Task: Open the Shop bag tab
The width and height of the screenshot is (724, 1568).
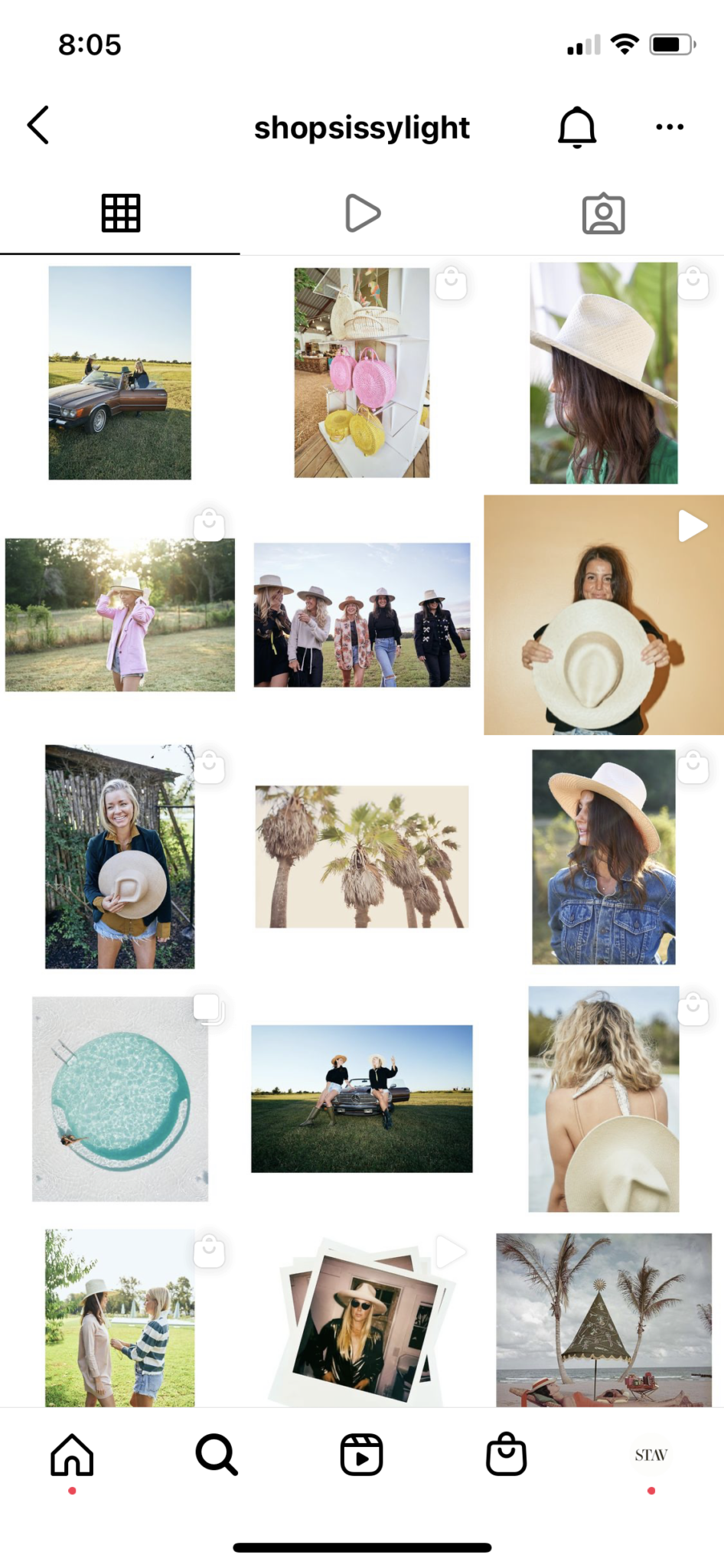Action: click(x=507, y=1454)
